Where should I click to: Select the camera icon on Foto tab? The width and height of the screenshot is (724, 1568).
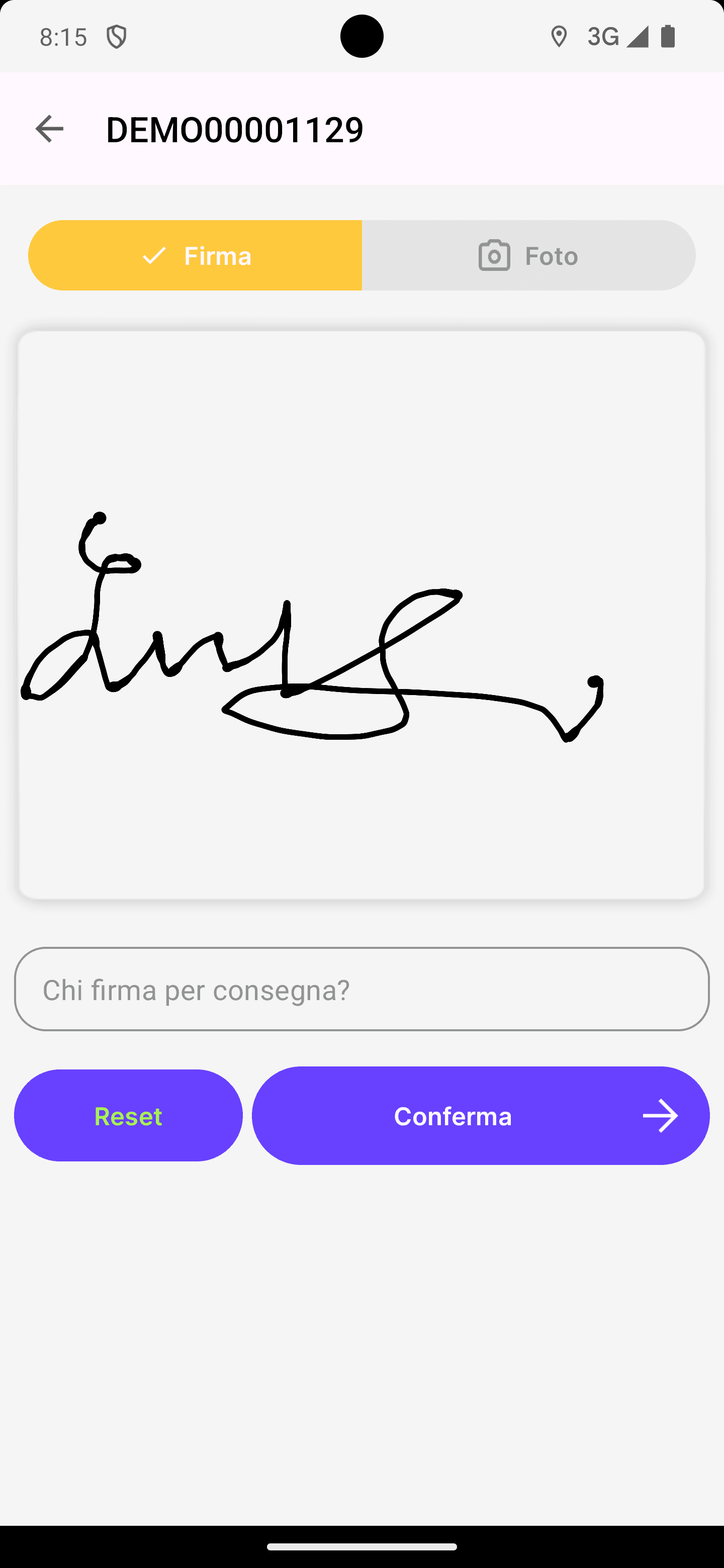[493, 255]
